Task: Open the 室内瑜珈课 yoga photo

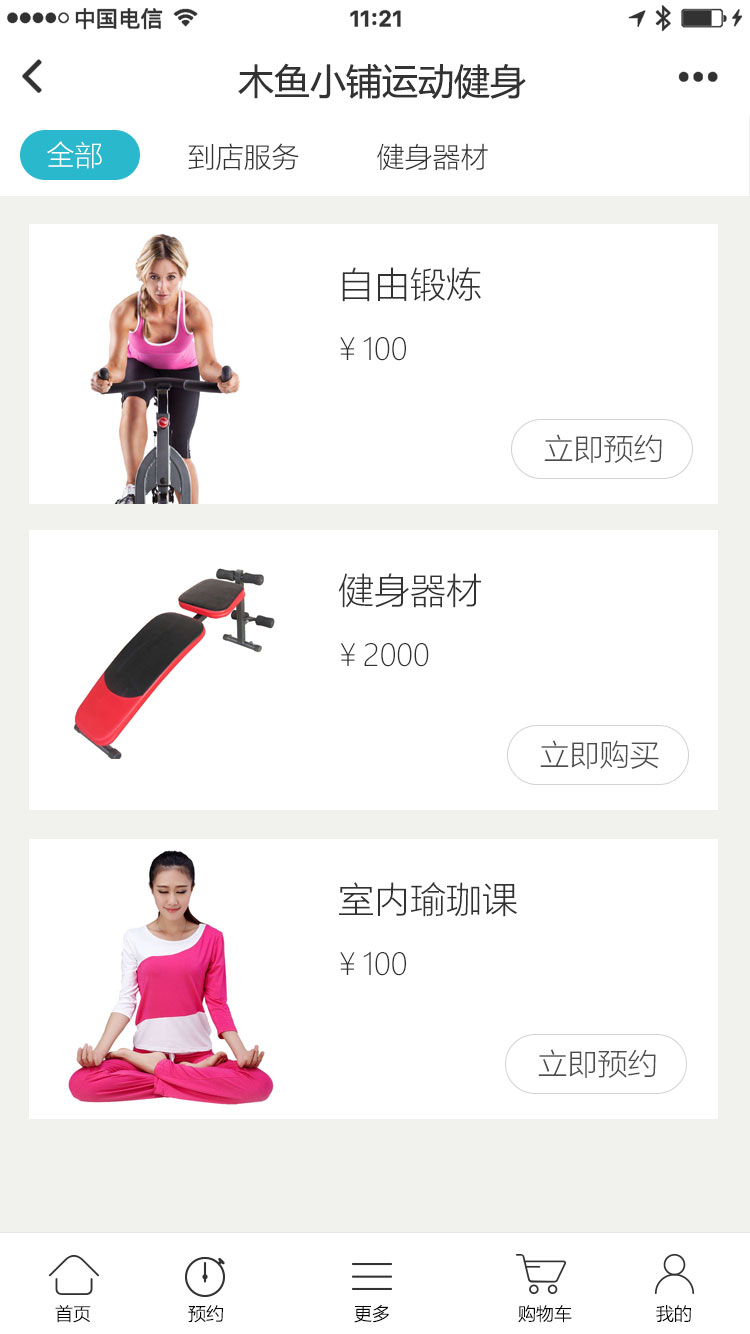Action: pyautogui.click(x=171, y=977)
